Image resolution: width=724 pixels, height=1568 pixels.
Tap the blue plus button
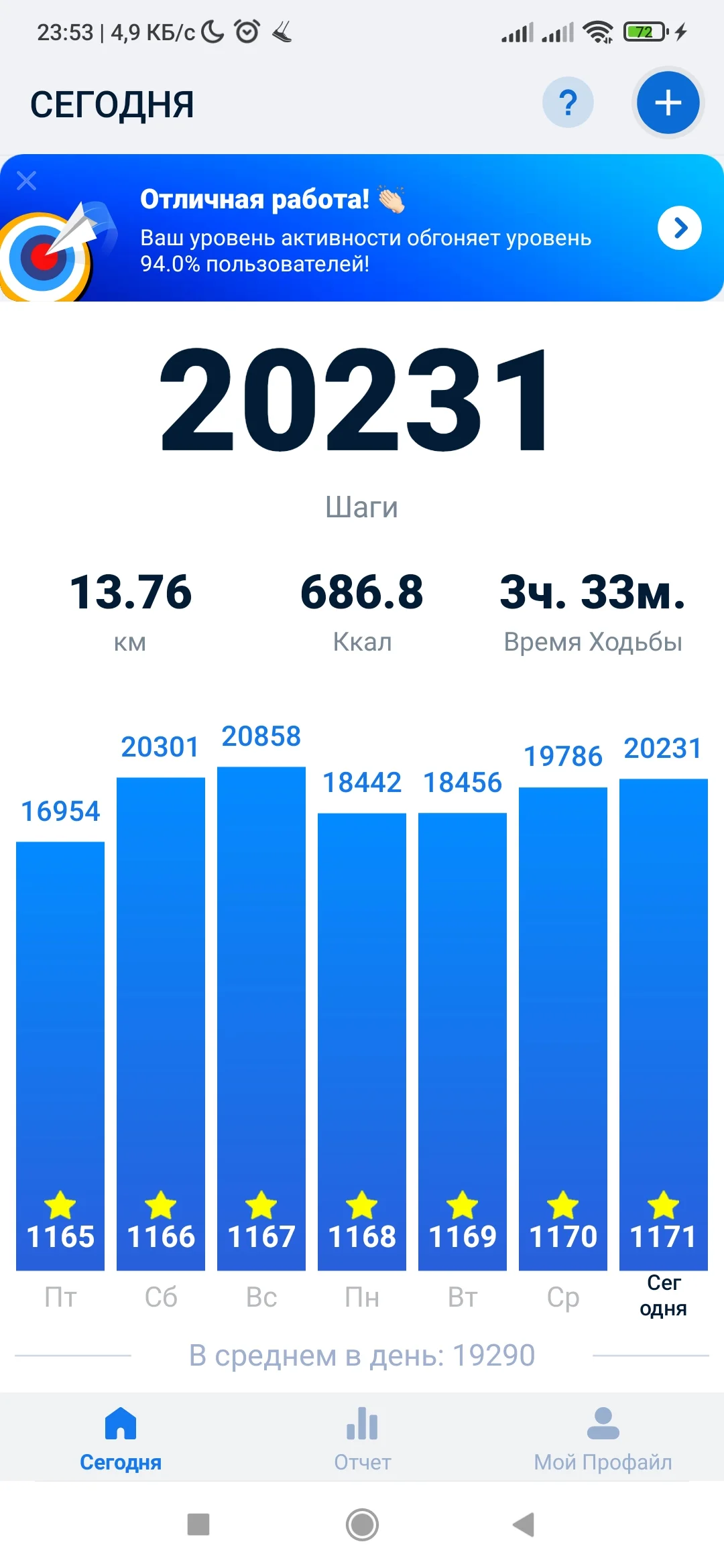click(x=668, y=103)
